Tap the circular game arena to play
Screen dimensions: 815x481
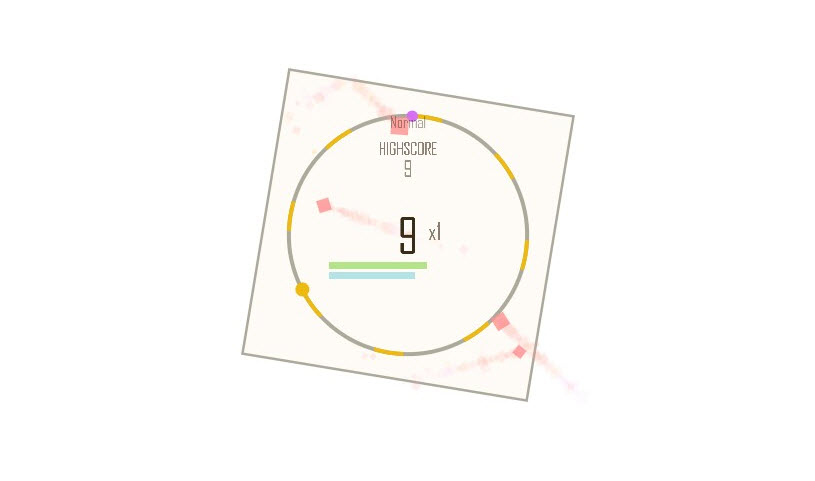pos(408,300)
